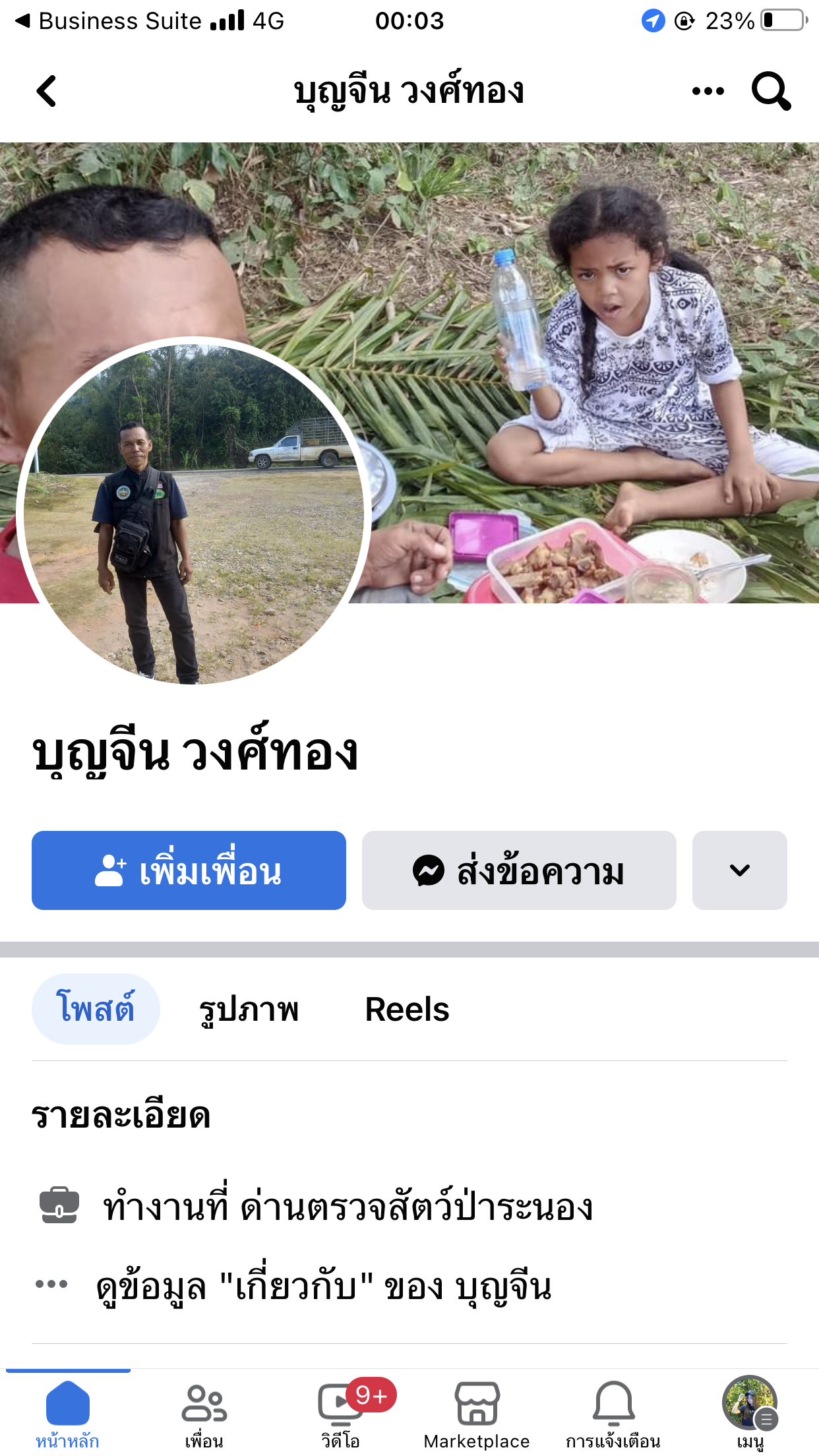
Task: Open Marketplace in bottom bar
Action: 477,1412
